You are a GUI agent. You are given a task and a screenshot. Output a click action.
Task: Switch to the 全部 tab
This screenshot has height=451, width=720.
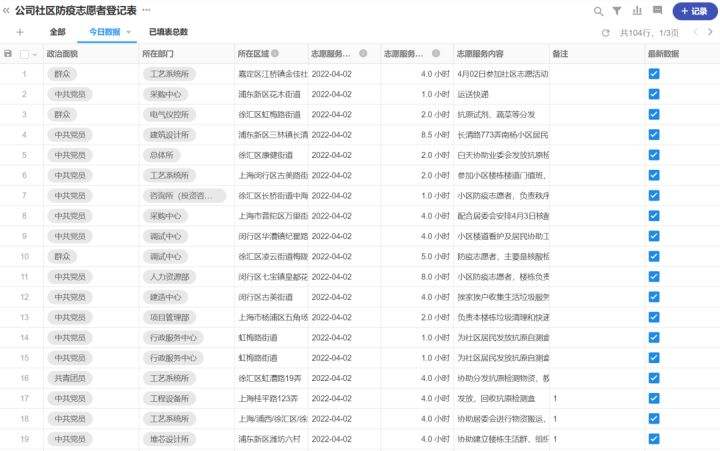point(57,32)
